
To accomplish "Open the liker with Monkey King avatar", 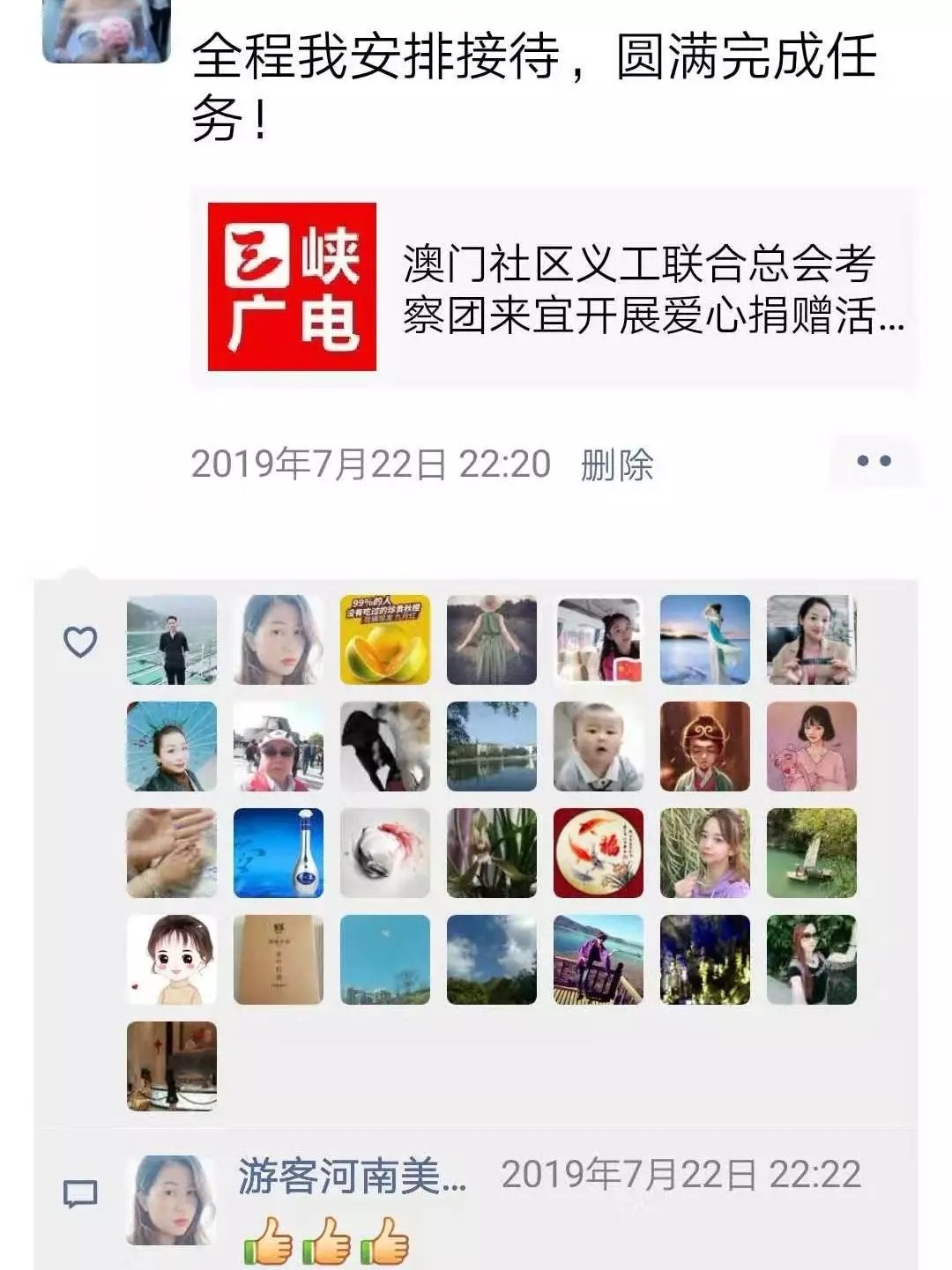I will (x=705, y=746).
